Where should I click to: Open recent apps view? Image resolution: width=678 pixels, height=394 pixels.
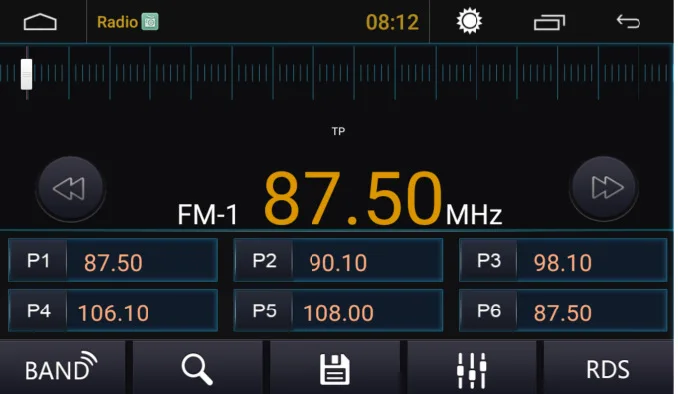click(x=549, y=22)
